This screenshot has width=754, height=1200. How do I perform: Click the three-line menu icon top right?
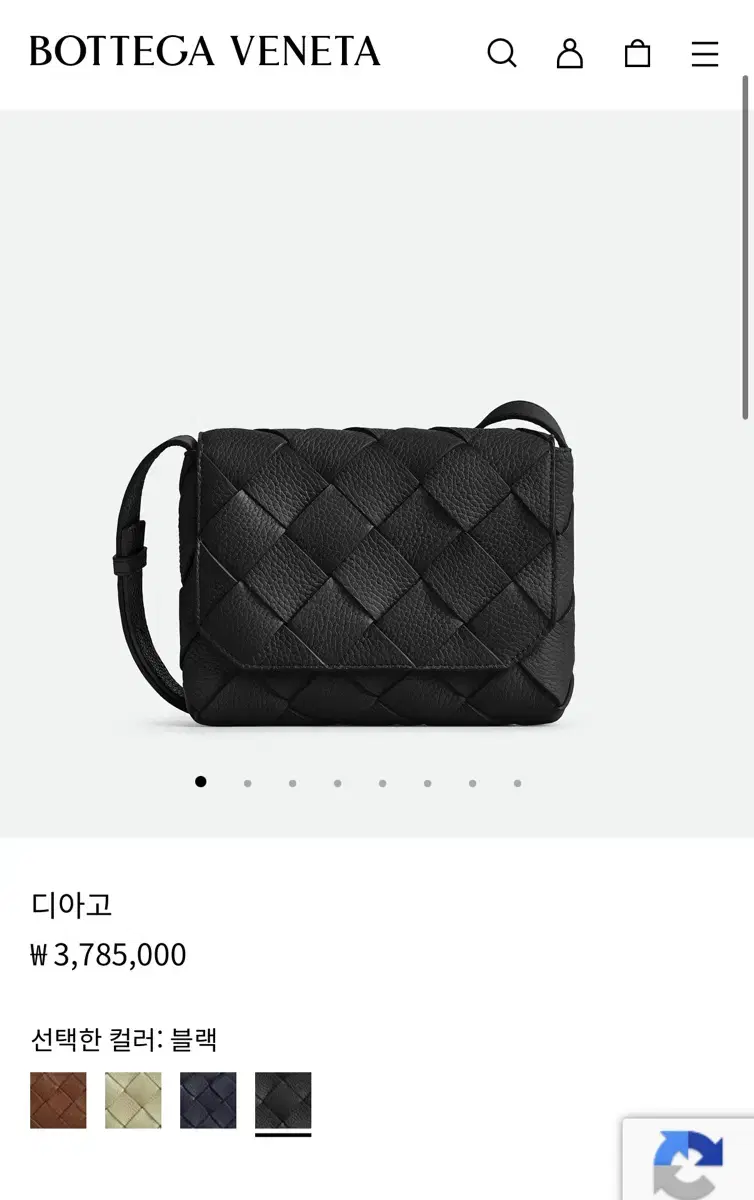pos(705,55)
